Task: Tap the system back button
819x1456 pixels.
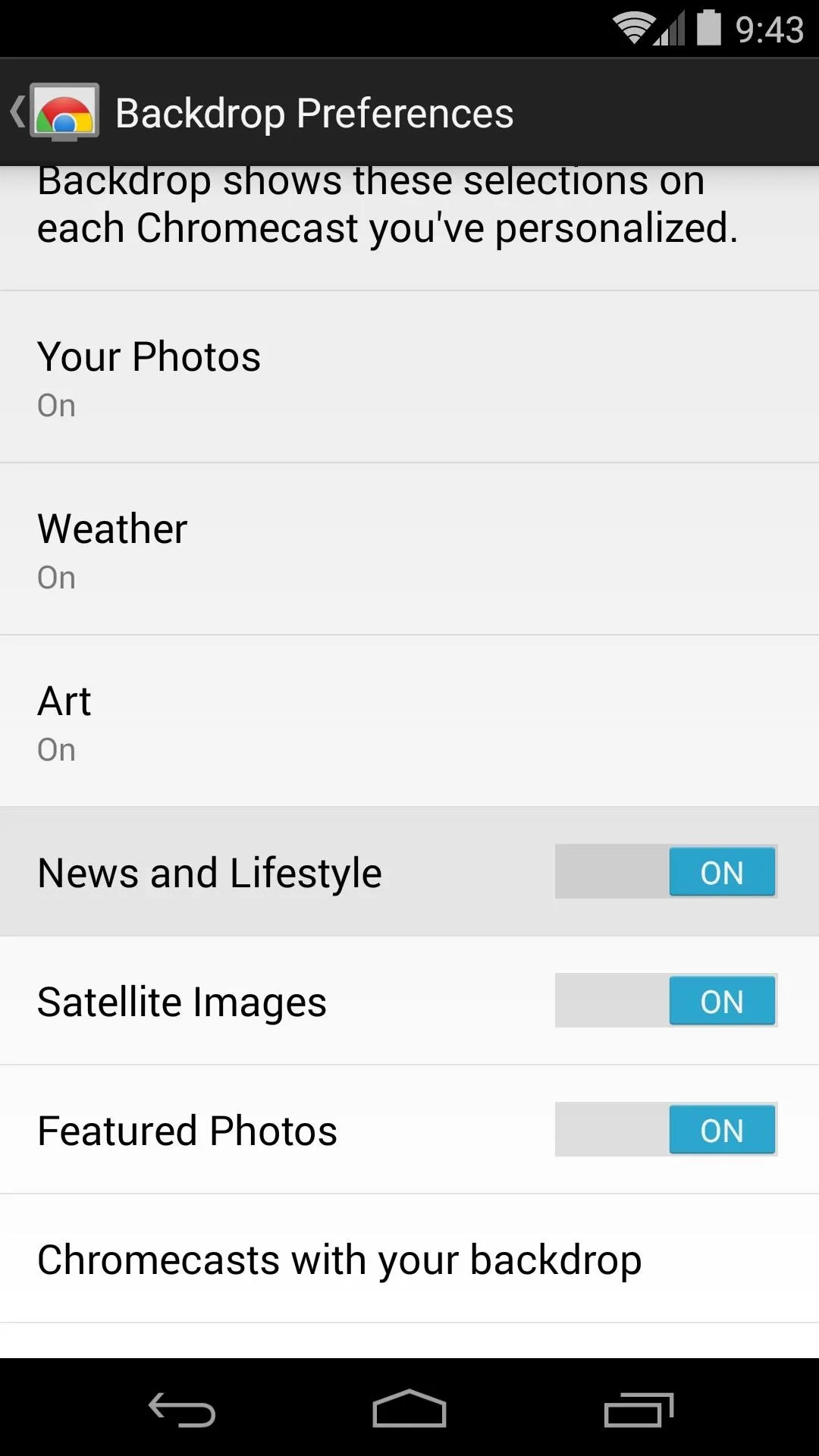Action: [181, 1409]
